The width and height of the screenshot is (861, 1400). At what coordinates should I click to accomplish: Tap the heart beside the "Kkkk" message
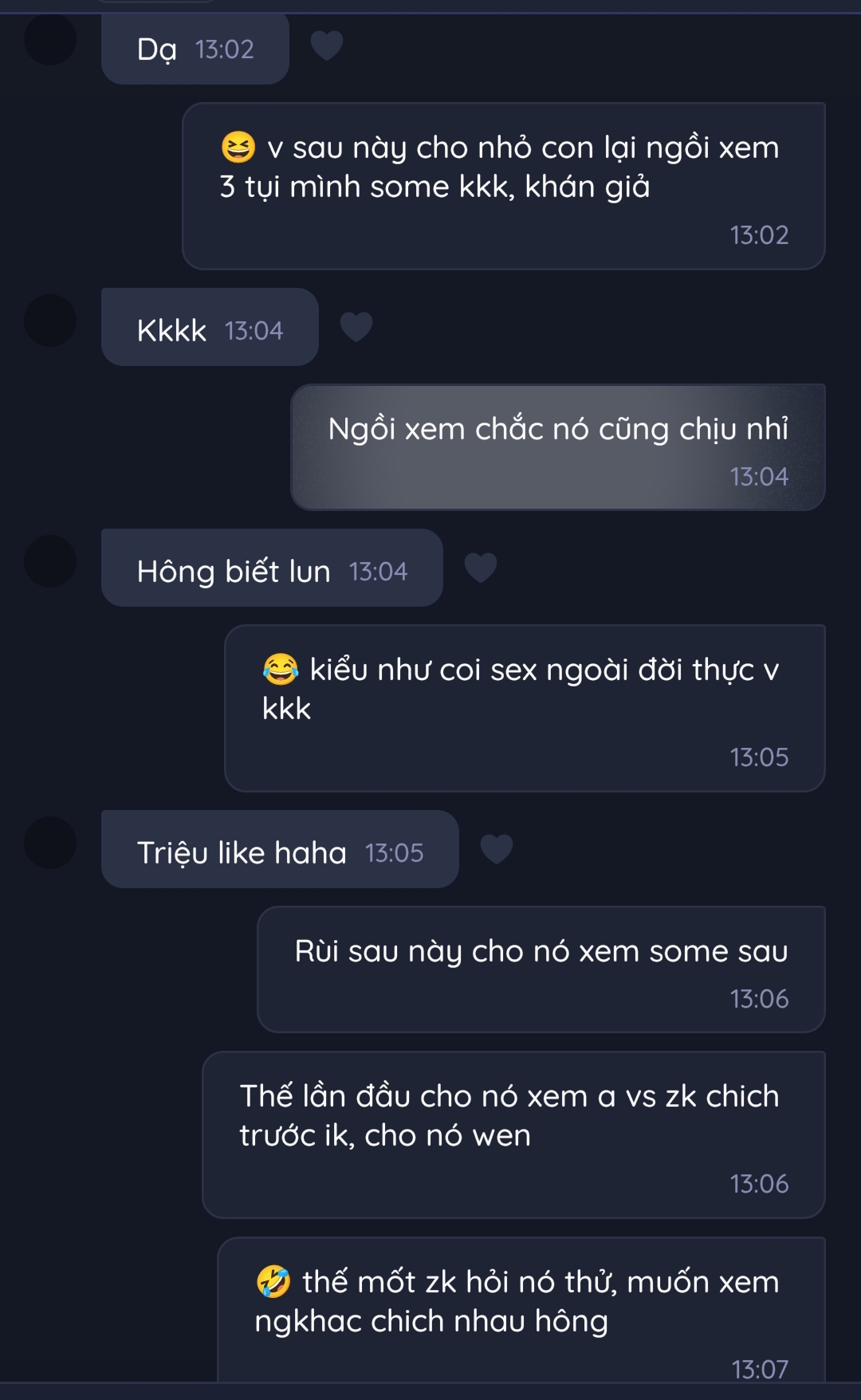tap(356, 327)
